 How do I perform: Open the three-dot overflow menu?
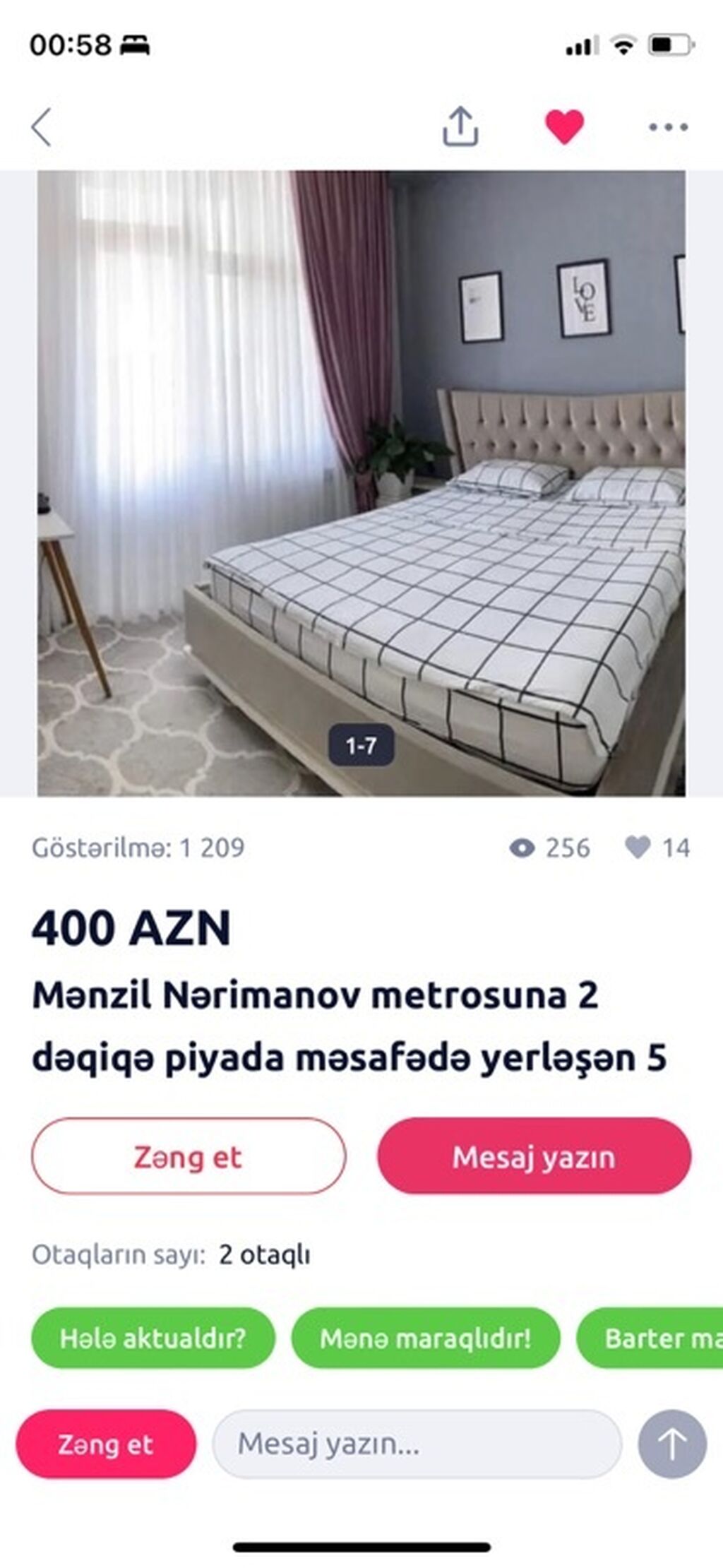click(x=668, y=127)
